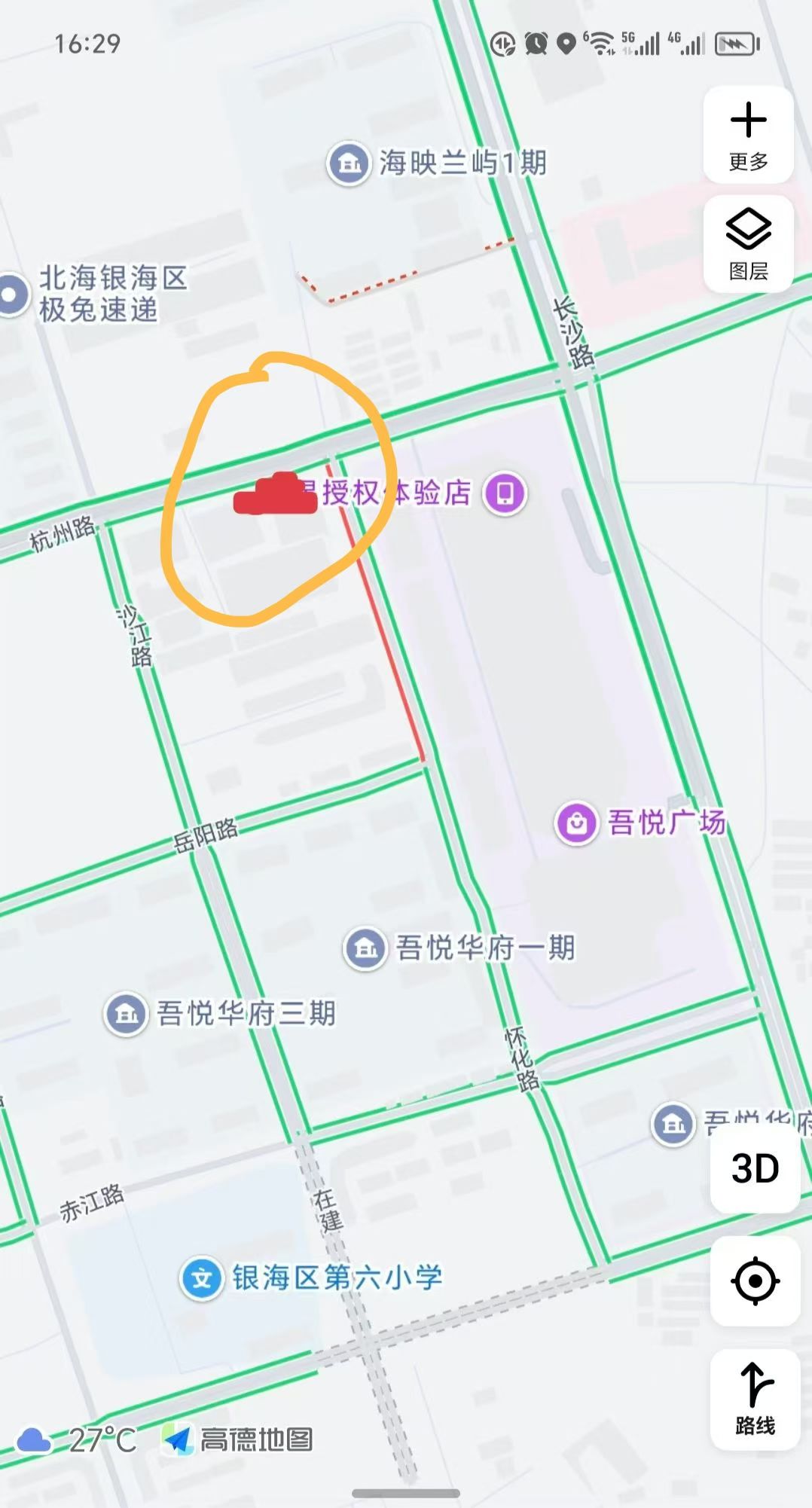Select the 吾悦广场 shopping mall marker
Image resolution: width=812 pixels, height=1508 pixels.
(x=577, y=824)
